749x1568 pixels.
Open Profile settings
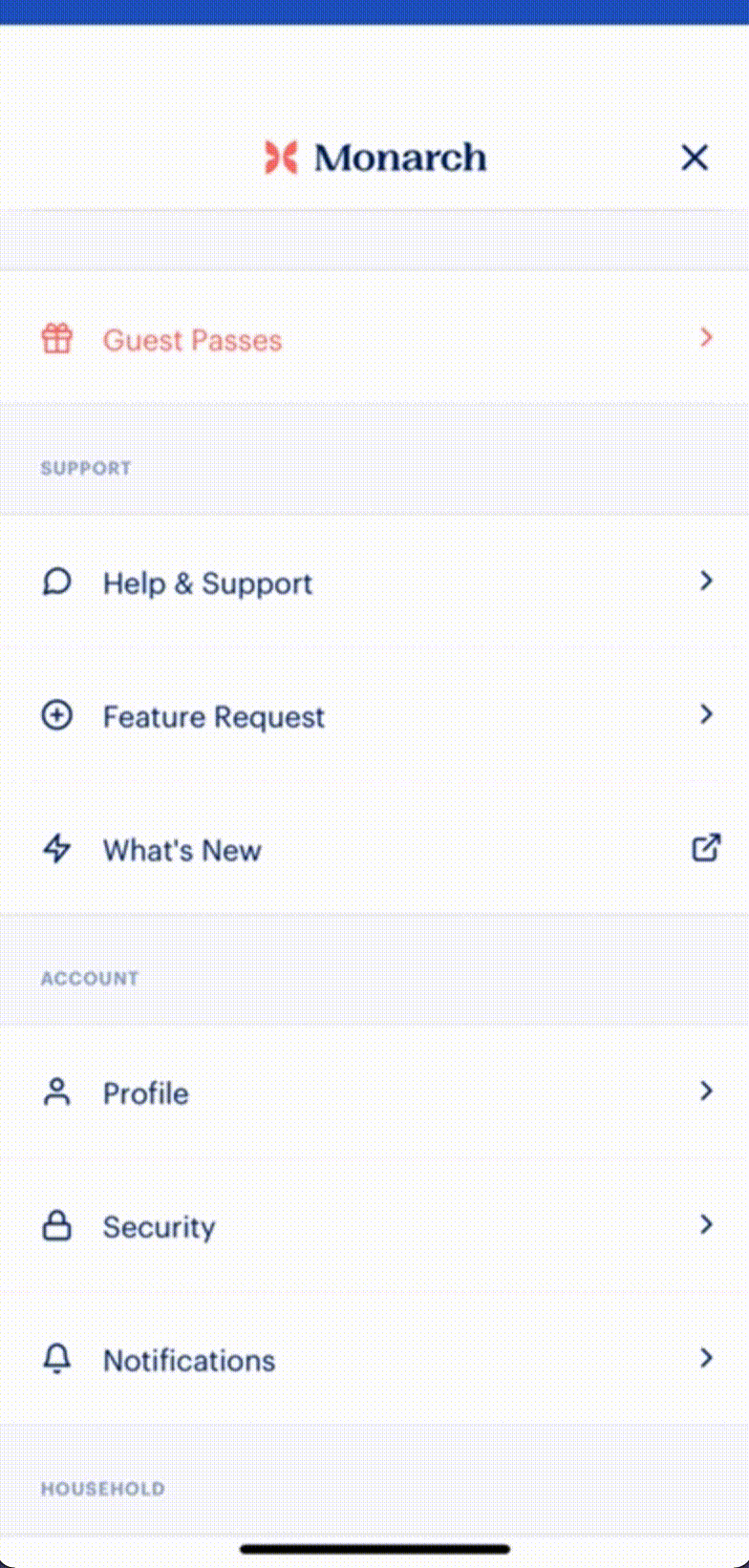pos(374,1091)
